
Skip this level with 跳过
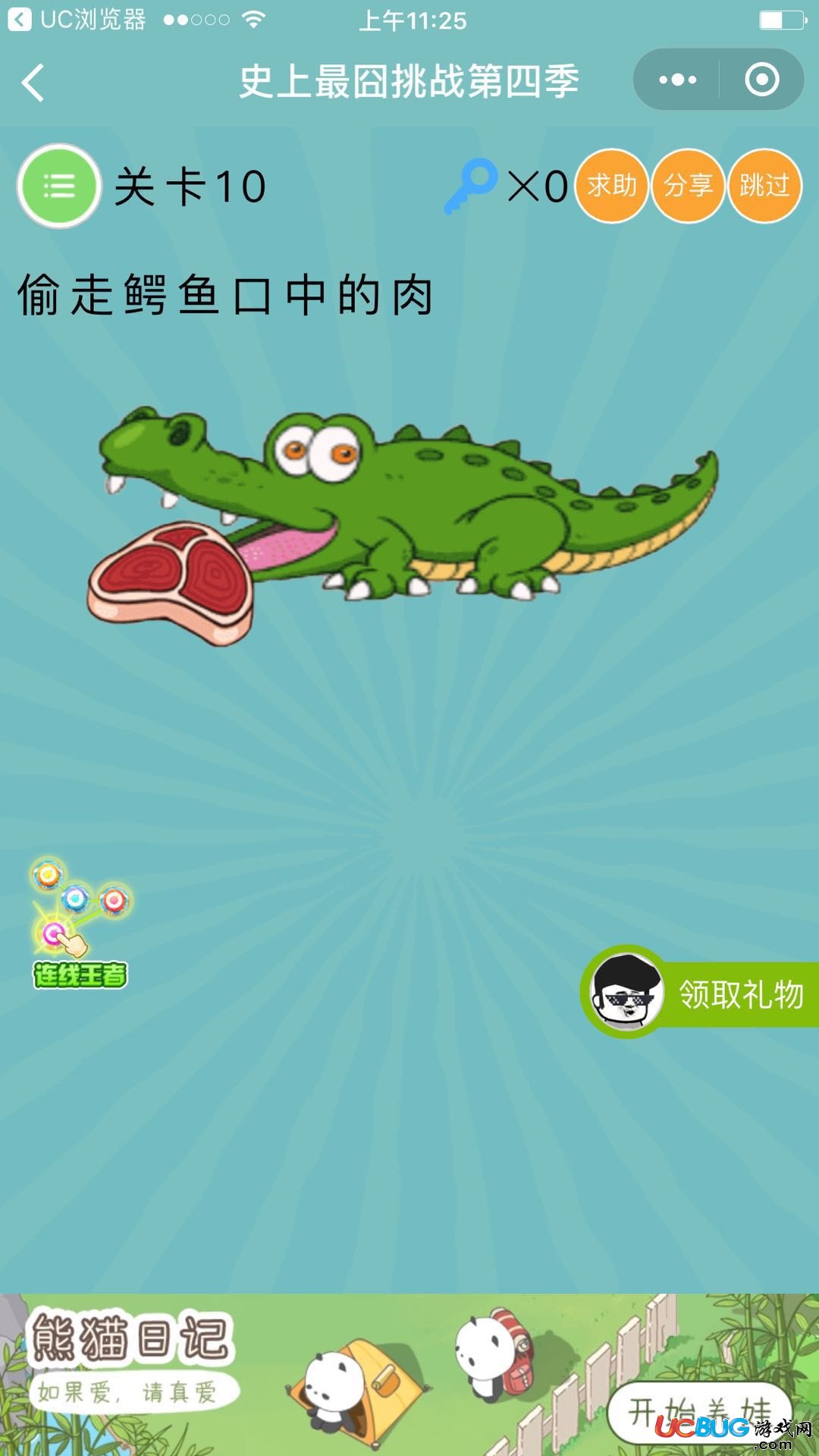pyautogui.click(x=764, y=186)
